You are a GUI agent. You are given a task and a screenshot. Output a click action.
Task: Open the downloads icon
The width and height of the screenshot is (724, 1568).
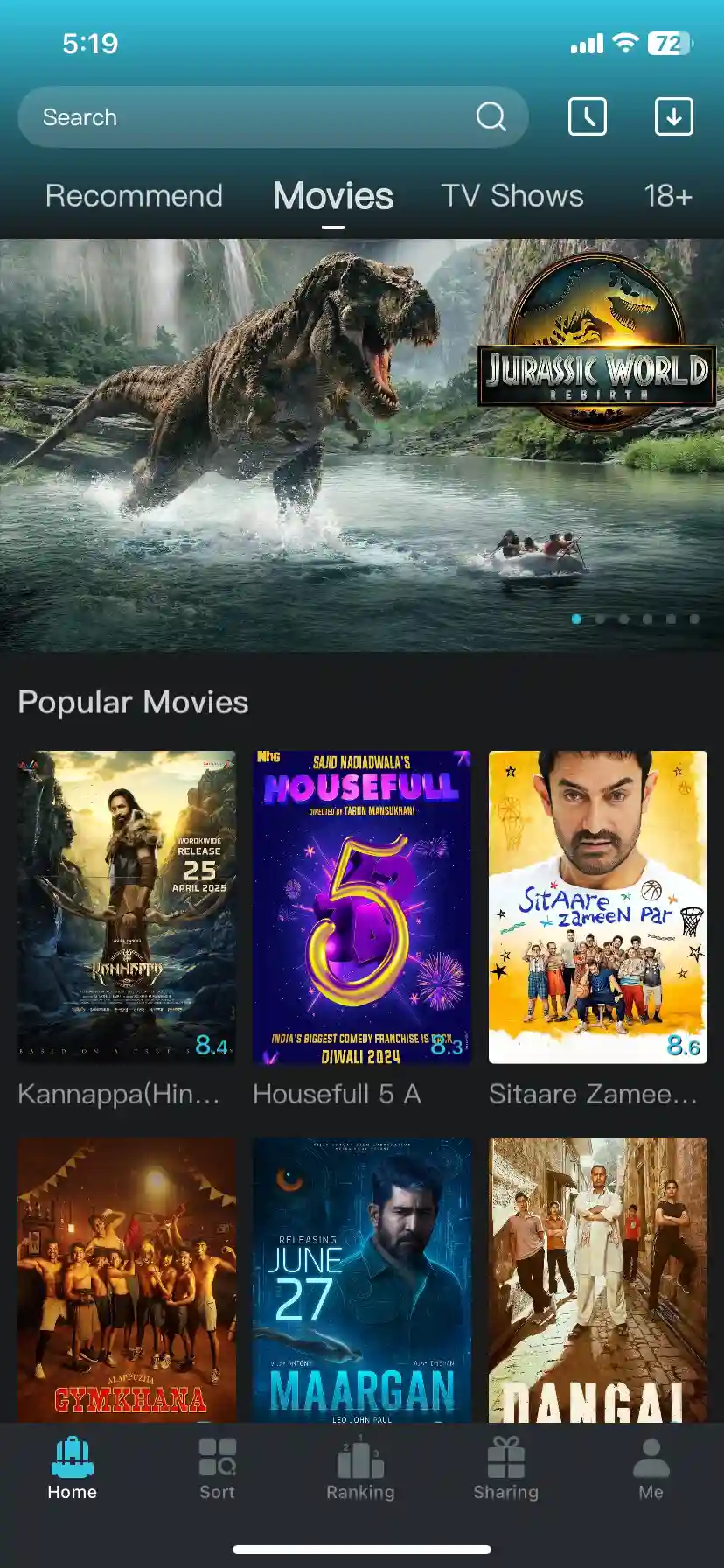pos(673,116)
